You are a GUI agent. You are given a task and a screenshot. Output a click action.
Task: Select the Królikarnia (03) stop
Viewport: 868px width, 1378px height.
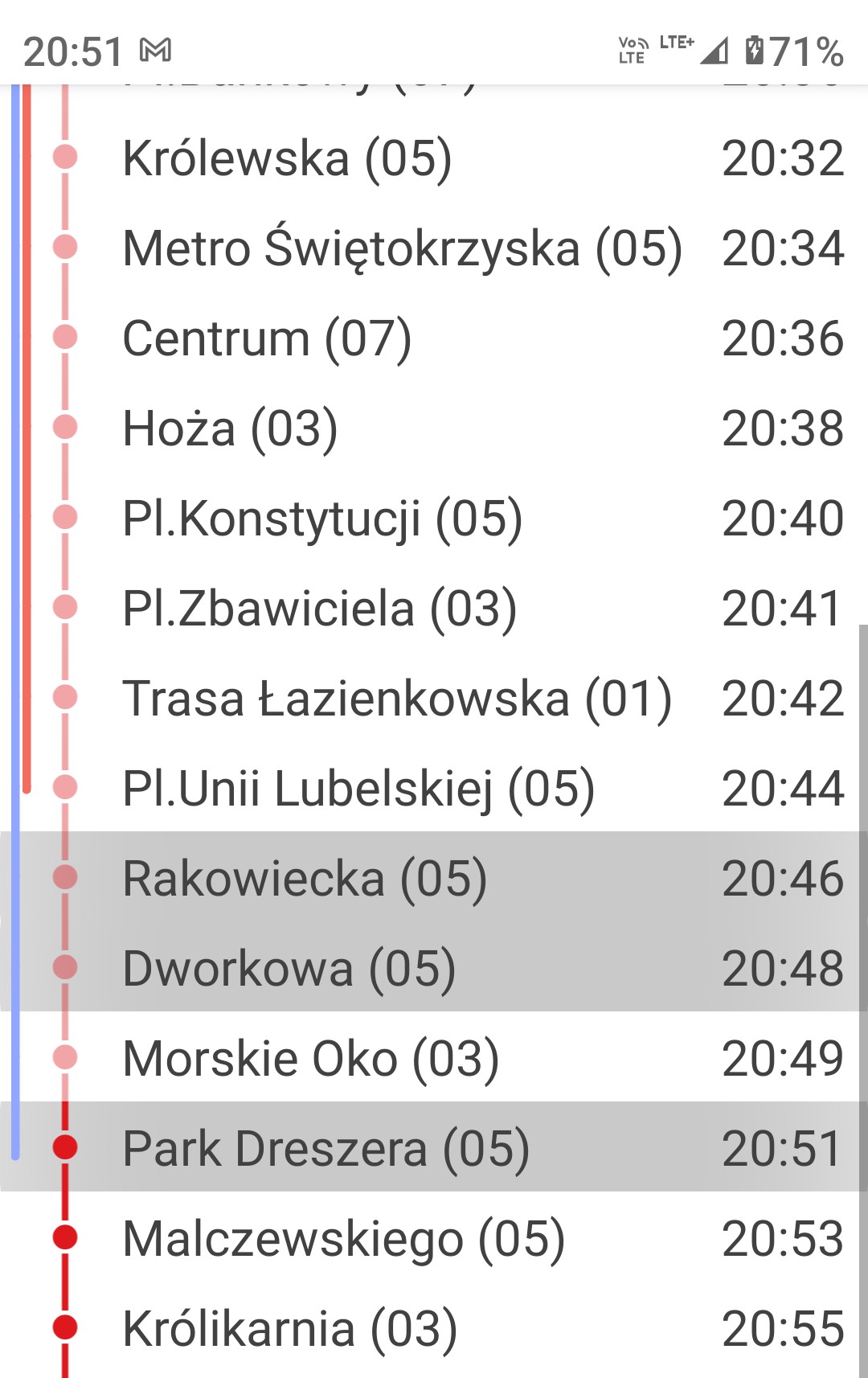pos(290,1329)
